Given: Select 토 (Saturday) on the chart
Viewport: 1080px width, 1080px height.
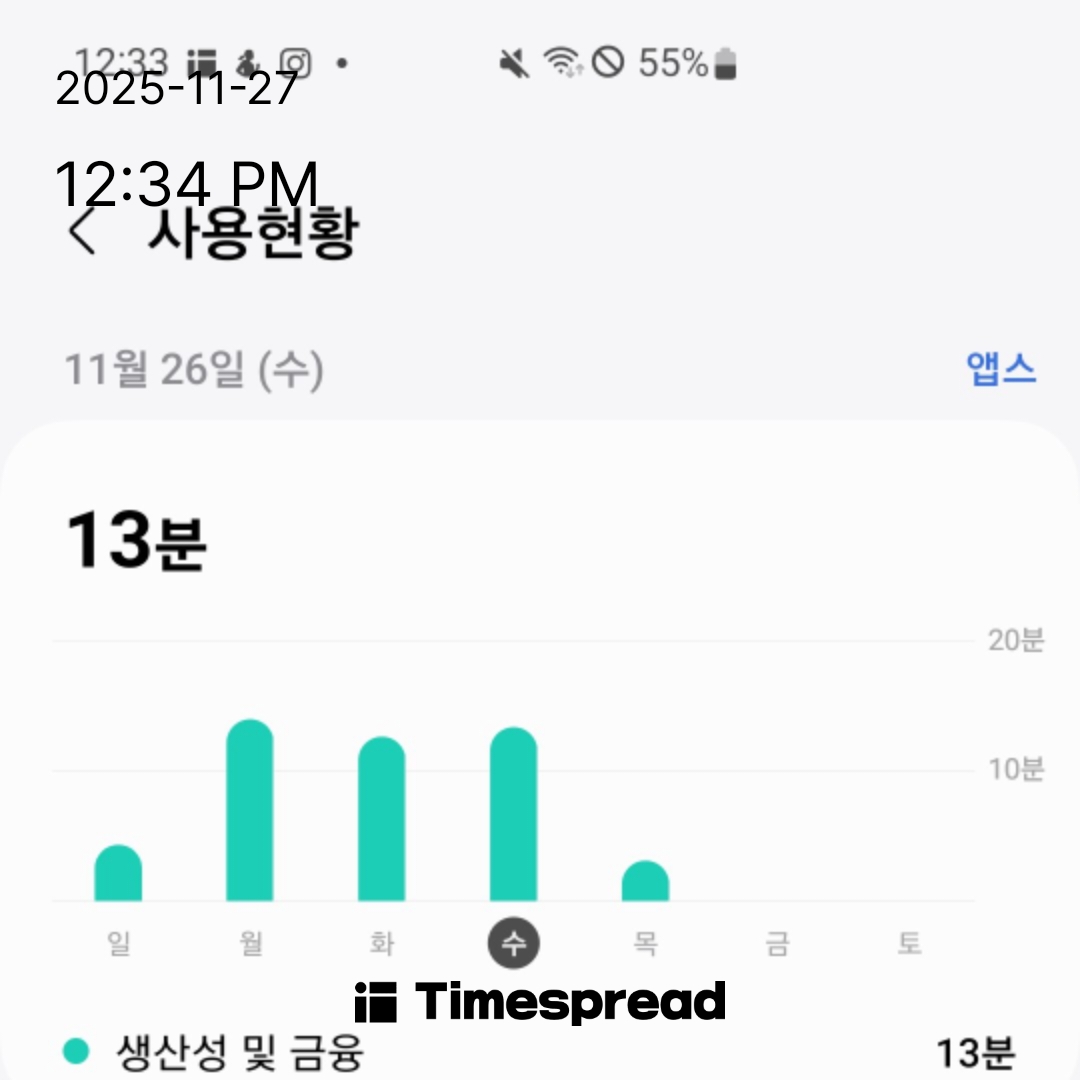Looking at the screenshot, I should tap(908, 943).
